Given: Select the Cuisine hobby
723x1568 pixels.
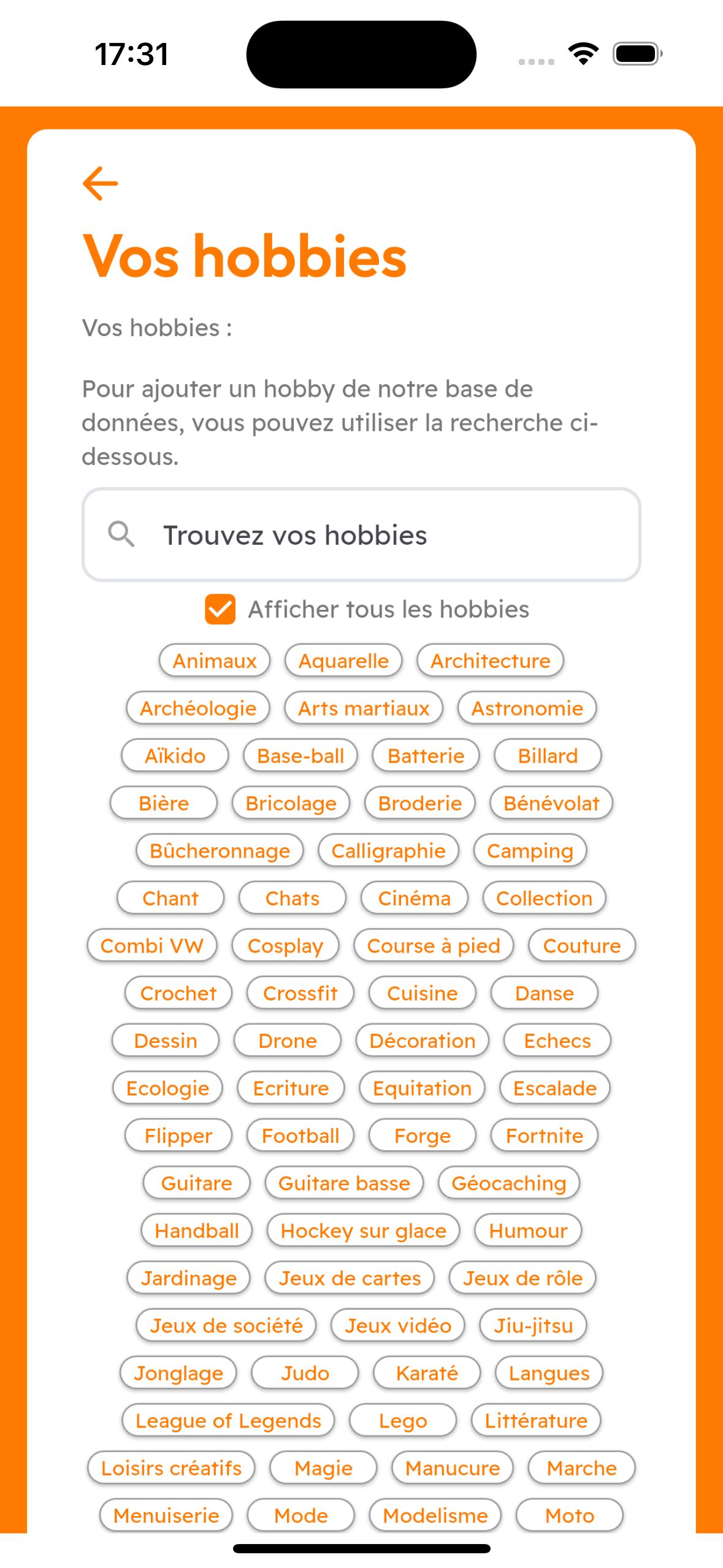Looking at the screenshot, I should coord(422,993).
